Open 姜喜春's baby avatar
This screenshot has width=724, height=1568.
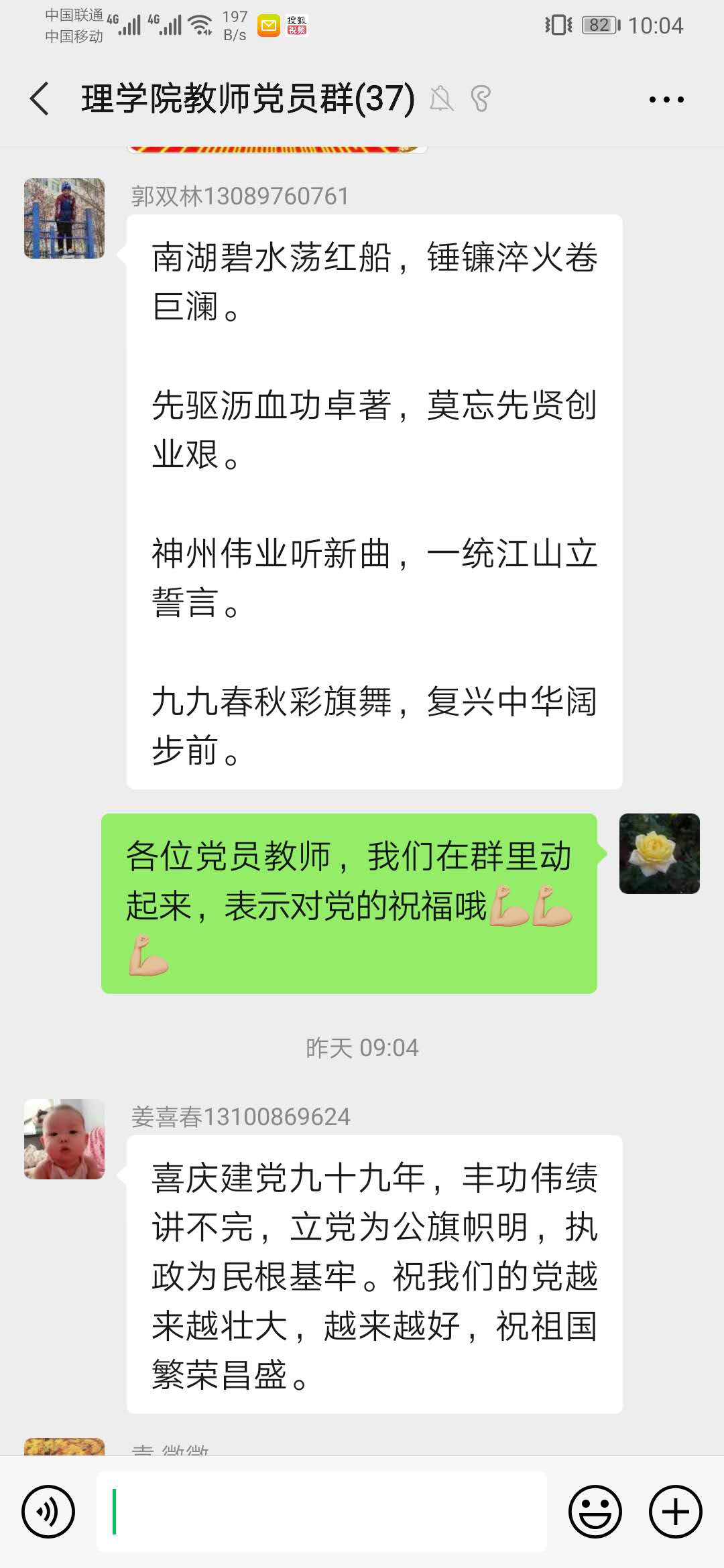click(64, 1139)
